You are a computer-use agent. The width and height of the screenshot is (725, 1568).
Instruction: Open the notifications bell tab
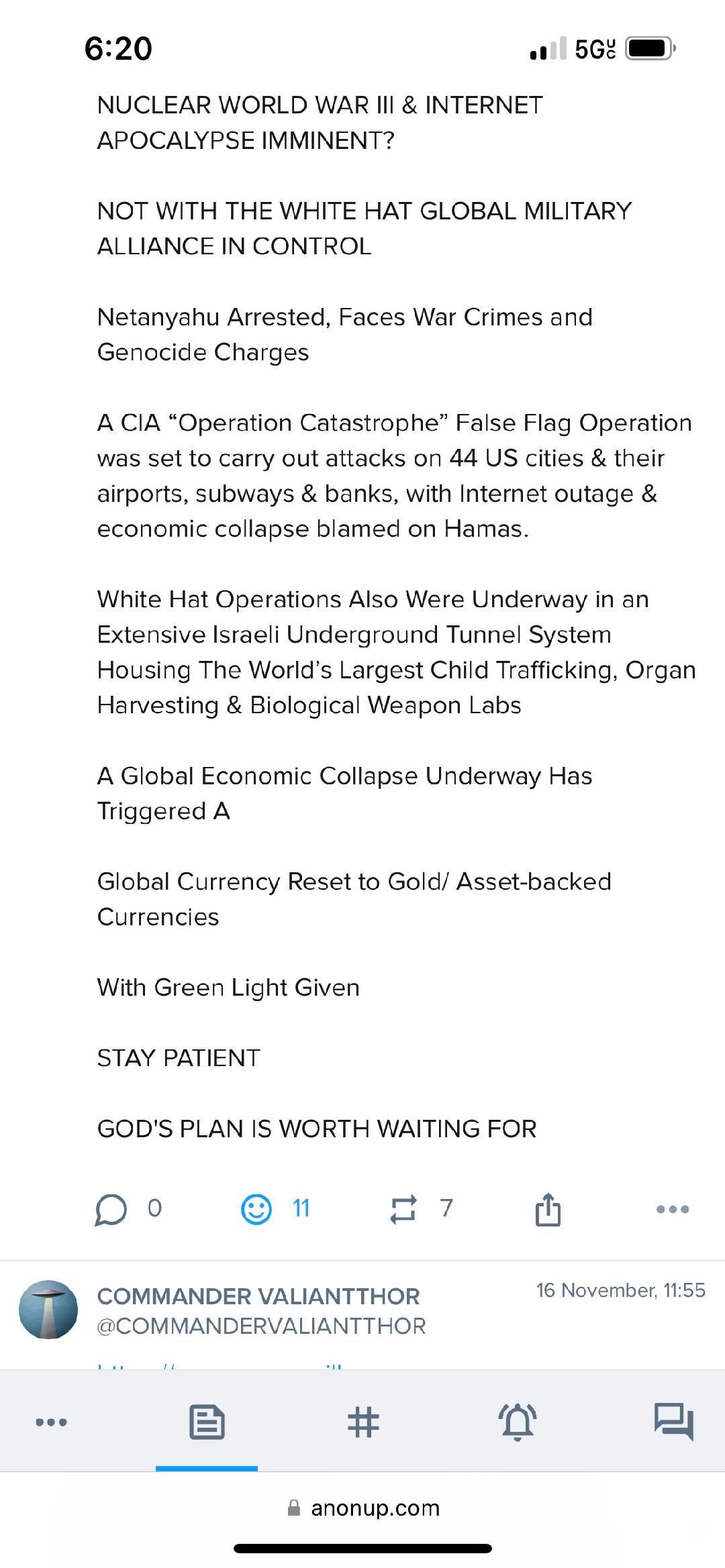pyautogui.click(x=518, y=1422)
